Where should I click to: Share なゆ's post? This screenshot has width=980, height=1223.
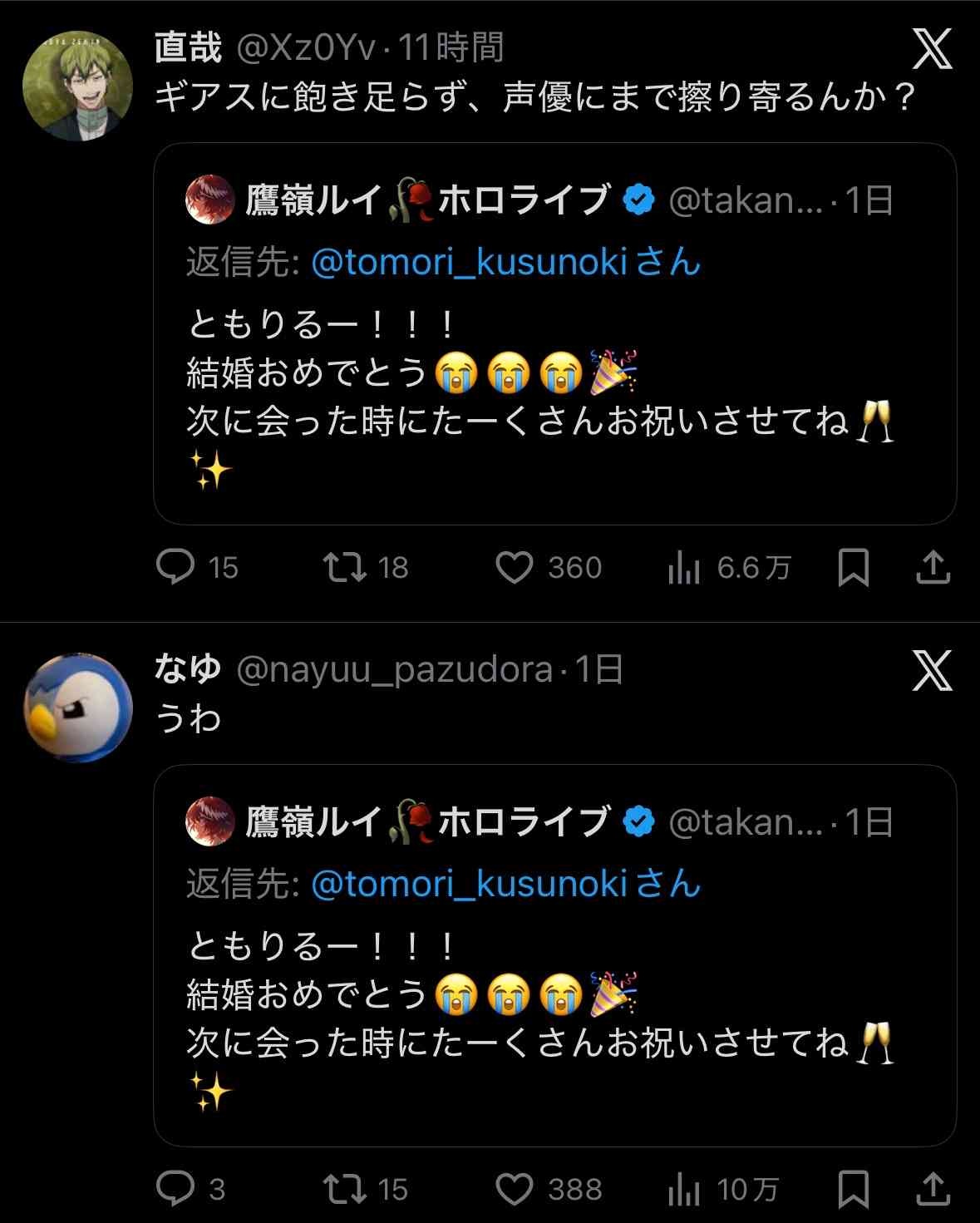933,1189
